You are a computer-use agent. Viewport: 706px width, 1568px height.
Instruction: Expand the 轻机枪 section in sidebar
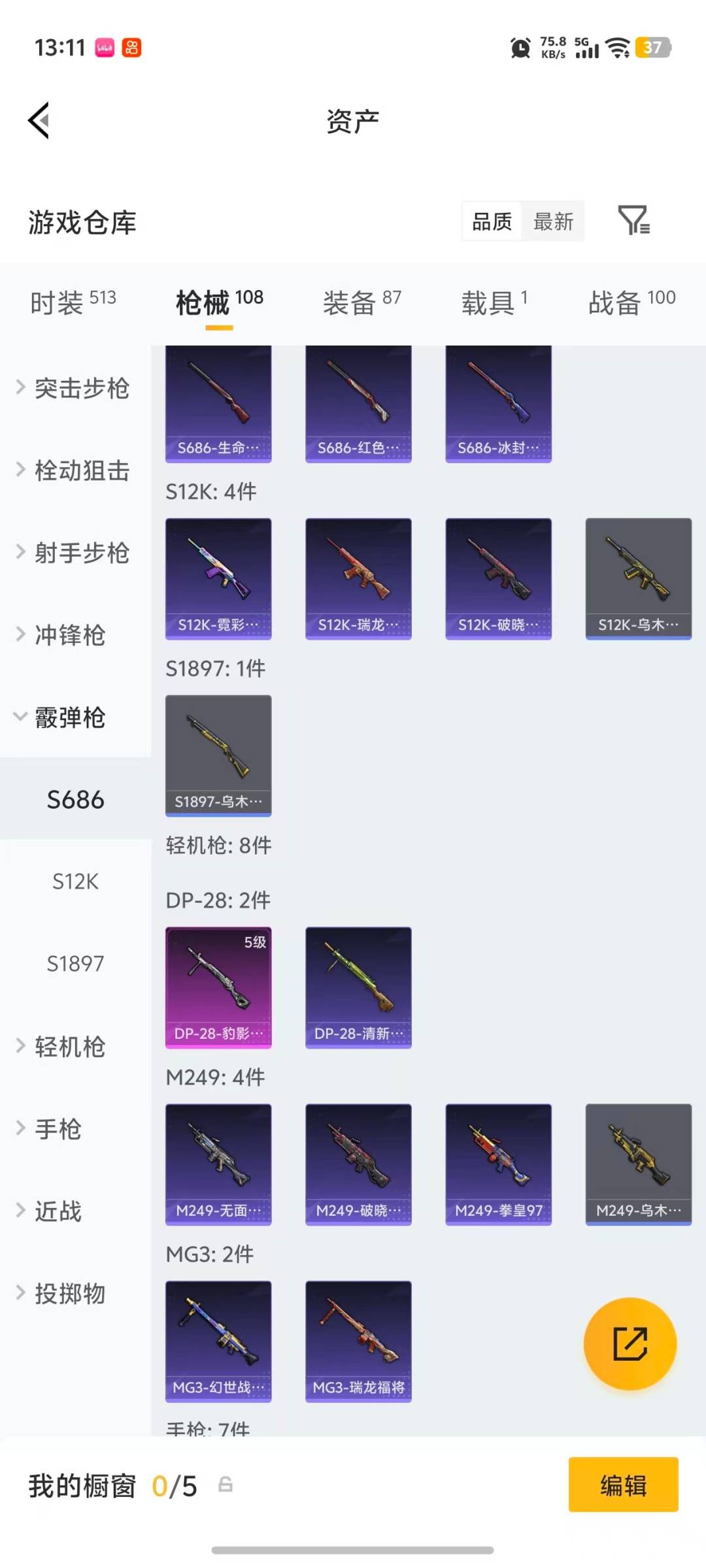(x=63, y=1046)
